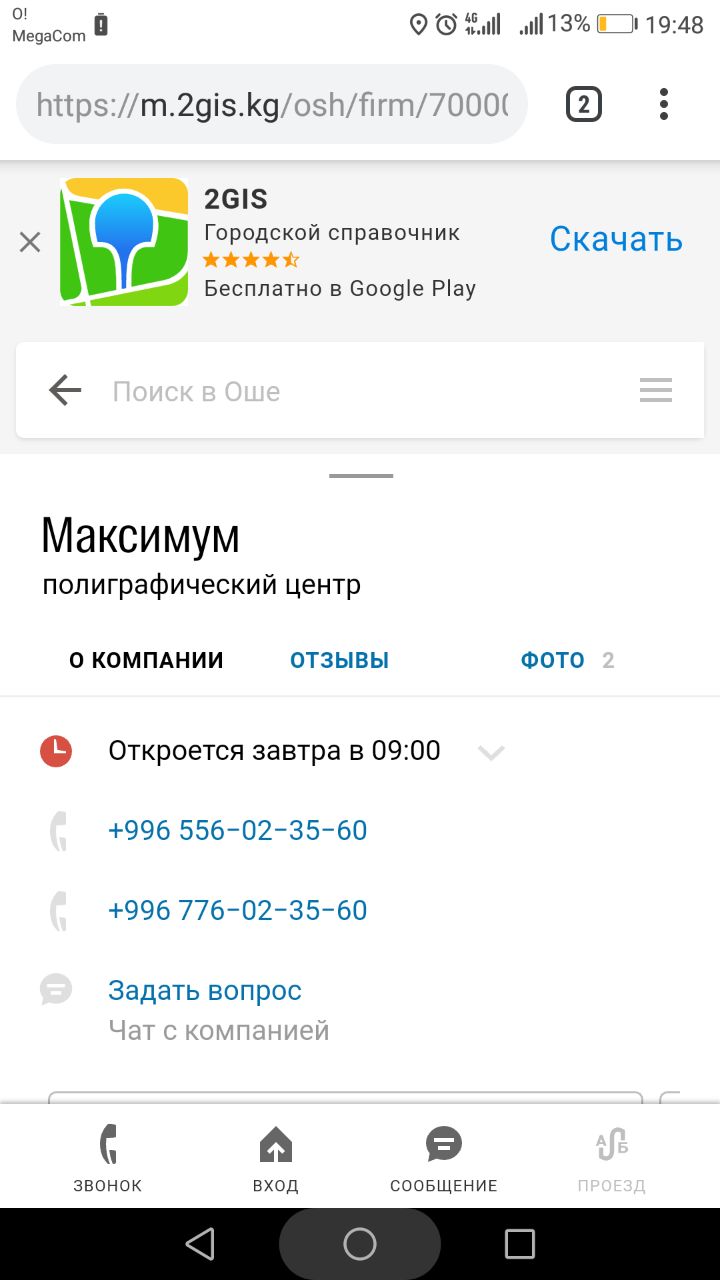The height and width of the screenshot is (1280, 720).
Task: Open the hamburger menu in search bar
Action: (656, 390)
